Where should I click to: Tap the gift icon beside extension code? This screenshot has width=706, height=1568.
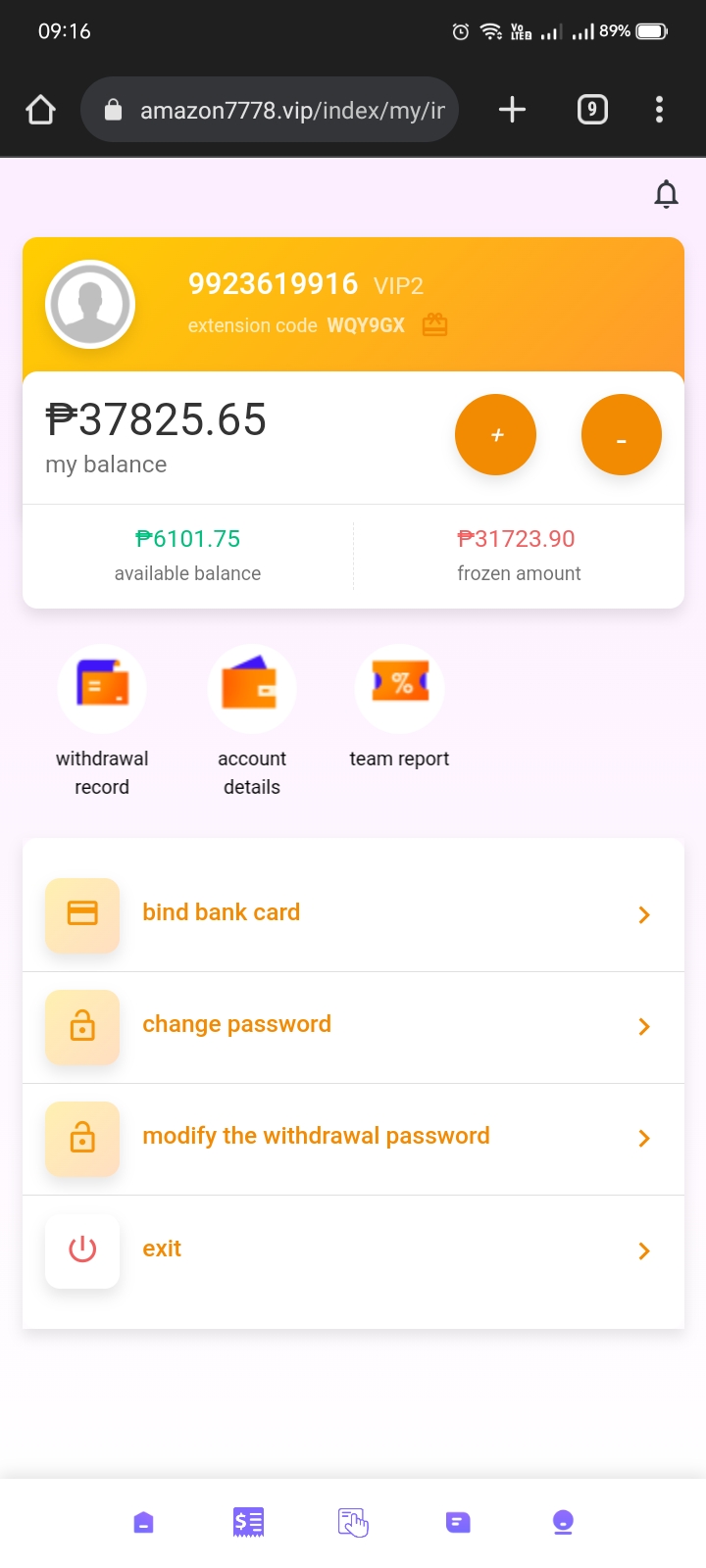[434, 324]
